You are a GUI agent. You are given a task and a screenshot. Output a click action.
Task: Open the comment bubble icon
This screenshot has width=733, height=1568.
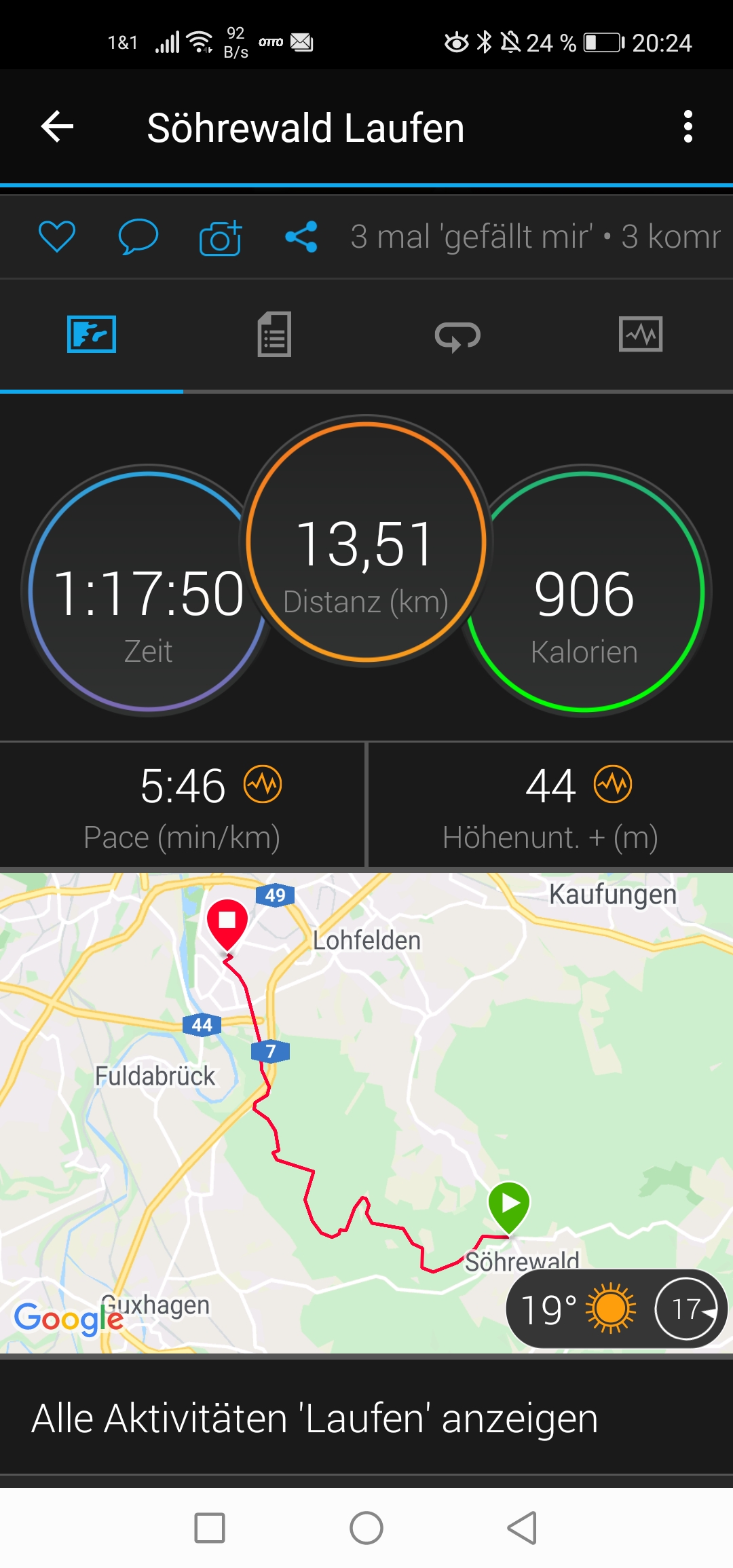[138, 237]
